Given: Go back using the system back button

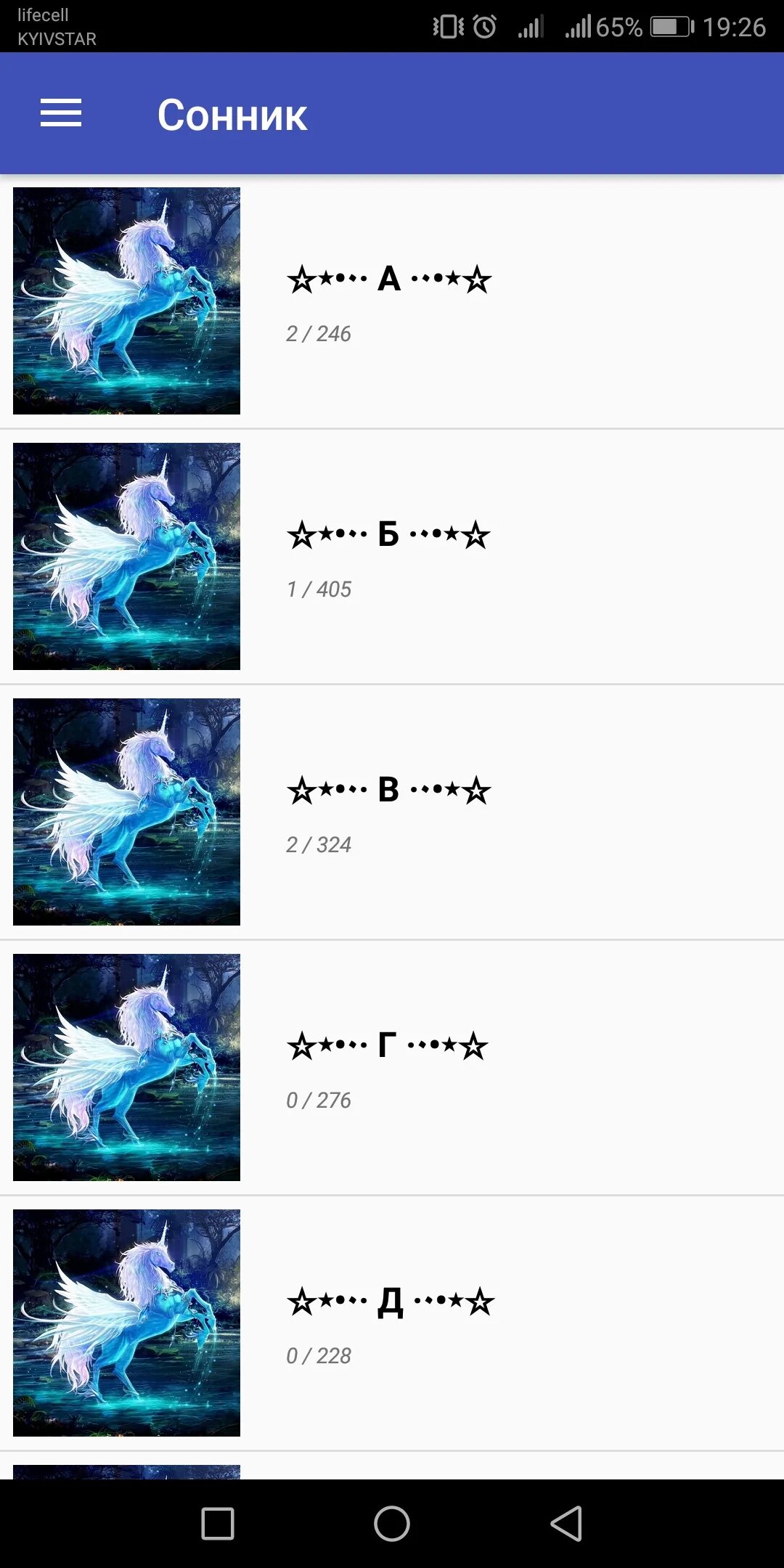Looking at the screenshot, I should [566, 1523].
